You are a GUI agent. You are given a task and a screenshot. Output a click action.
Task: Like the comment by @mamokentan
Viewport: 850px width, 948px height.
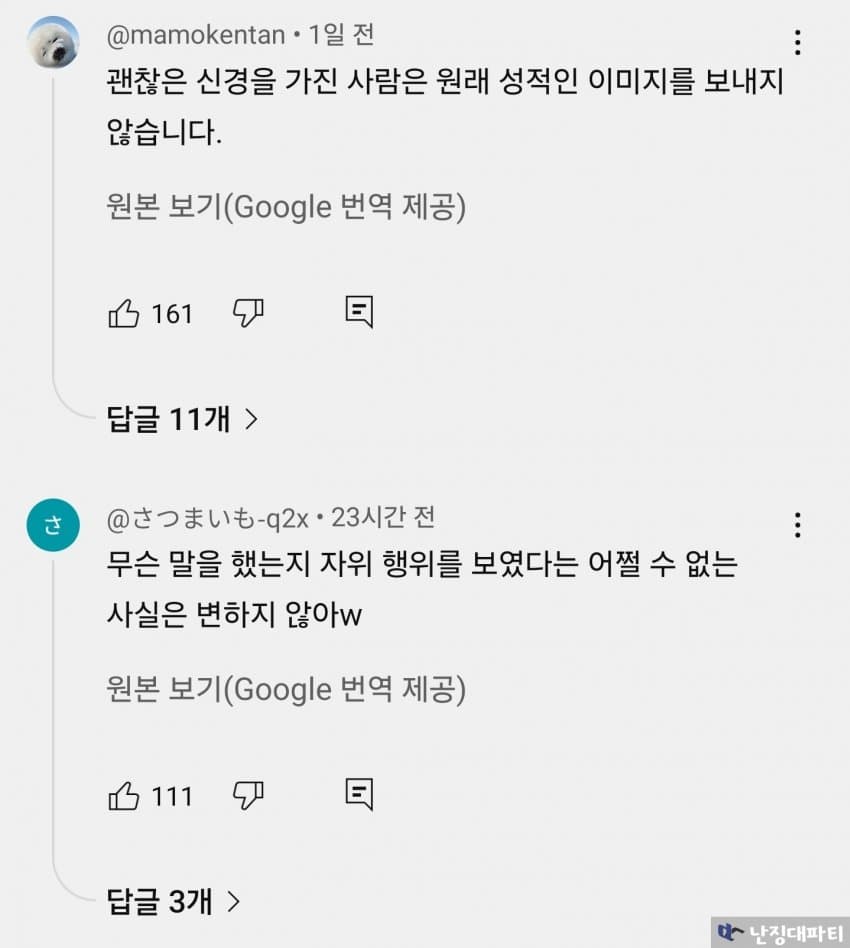point(124,314)
